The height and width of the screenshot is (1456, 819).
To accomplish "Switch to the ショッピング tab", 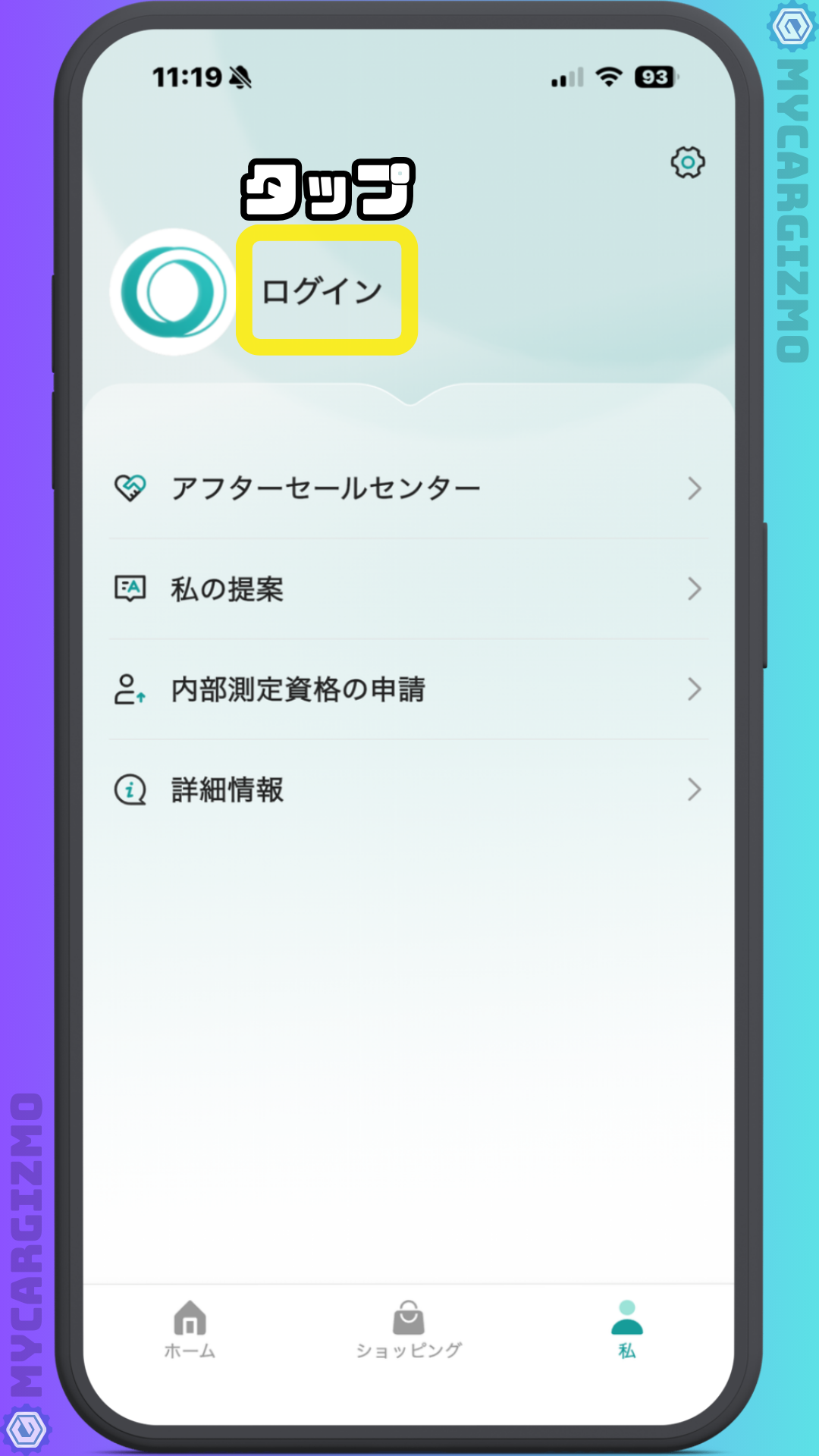I will [409, 1330].
